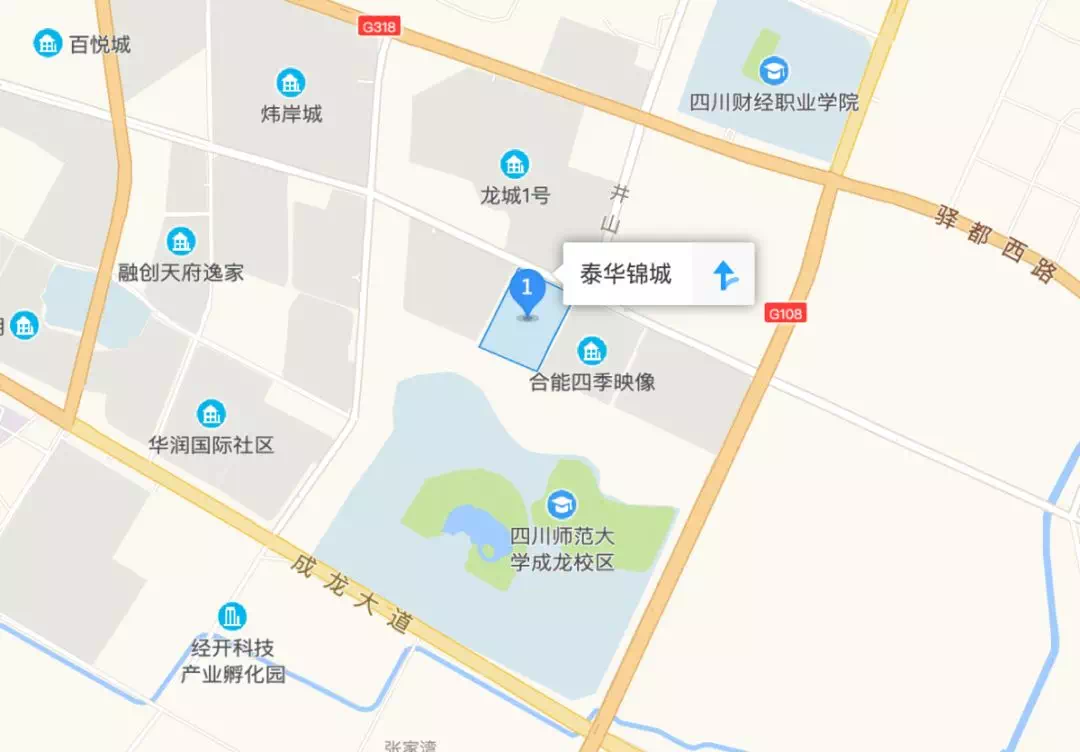Open the 四川财经职业学院 marker
This screenshot has width=1080, height=752.
773,71
